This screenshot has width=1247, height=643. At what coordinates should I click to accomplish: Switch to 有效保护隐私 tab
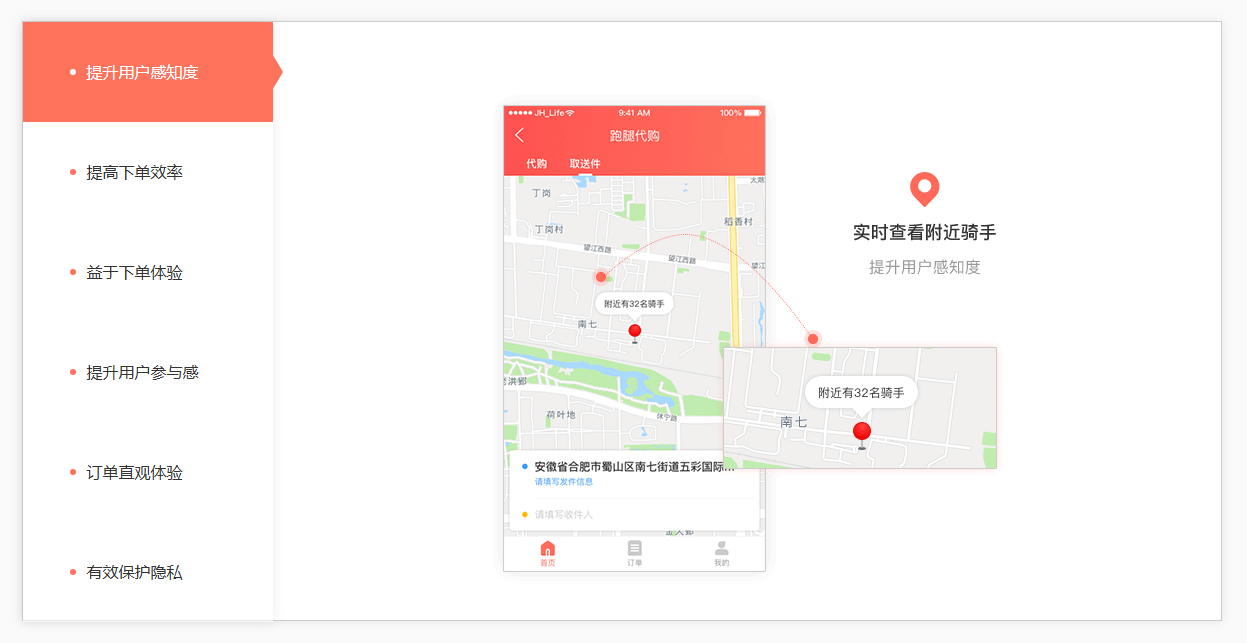tap(134, 572)
